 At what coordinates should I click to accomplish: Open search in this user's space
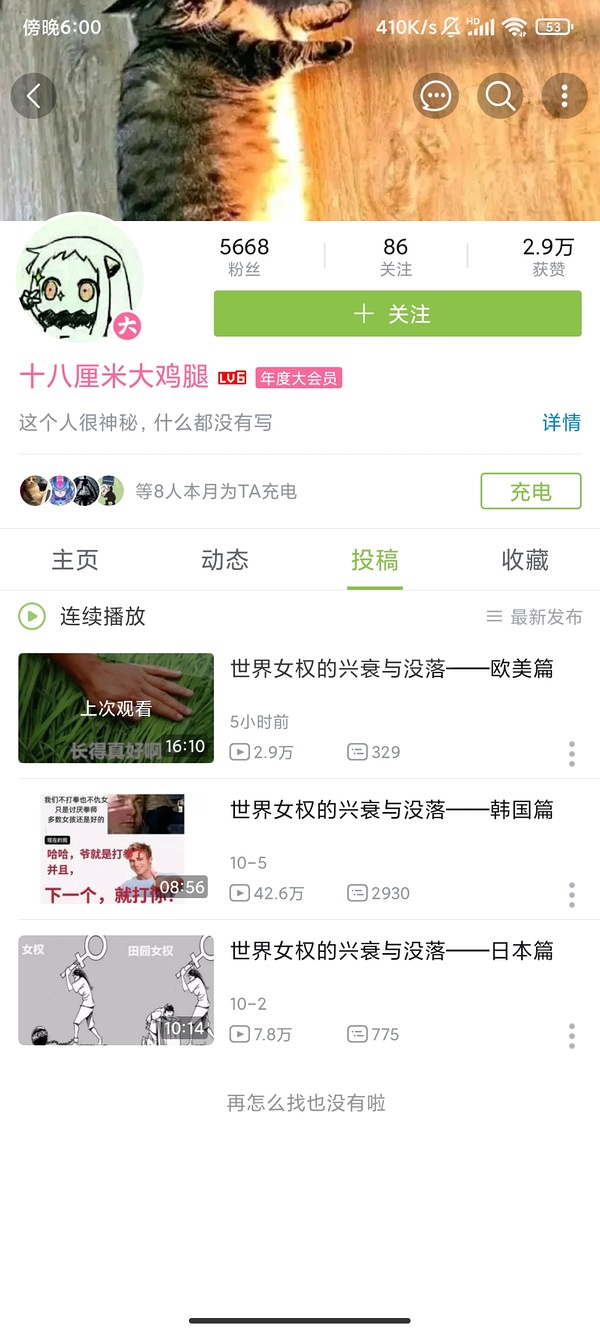pos(499,96)
